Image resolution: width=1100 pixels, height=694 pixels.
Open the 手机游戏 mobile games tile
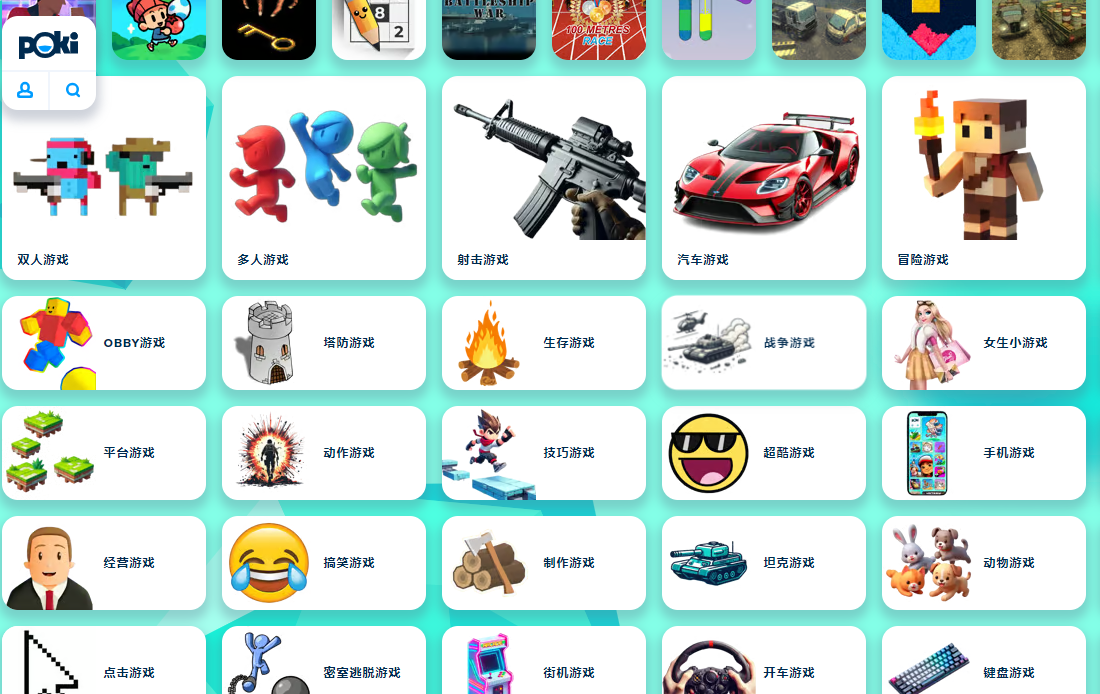[x=984, y=453]
